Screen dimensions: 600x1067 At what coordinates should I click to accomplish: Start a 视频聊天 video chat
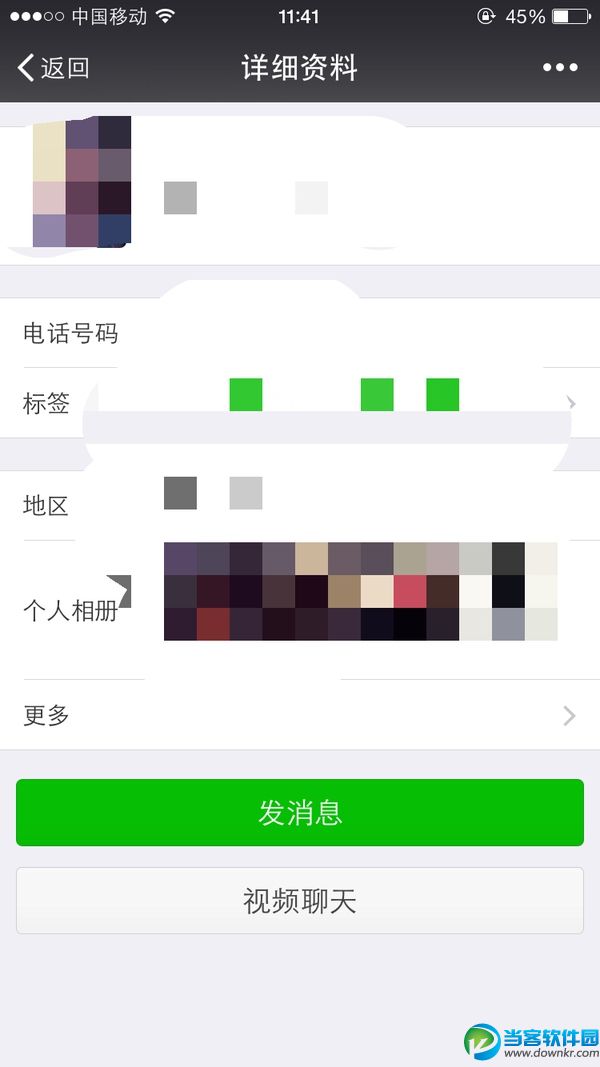tap(300, 901)
